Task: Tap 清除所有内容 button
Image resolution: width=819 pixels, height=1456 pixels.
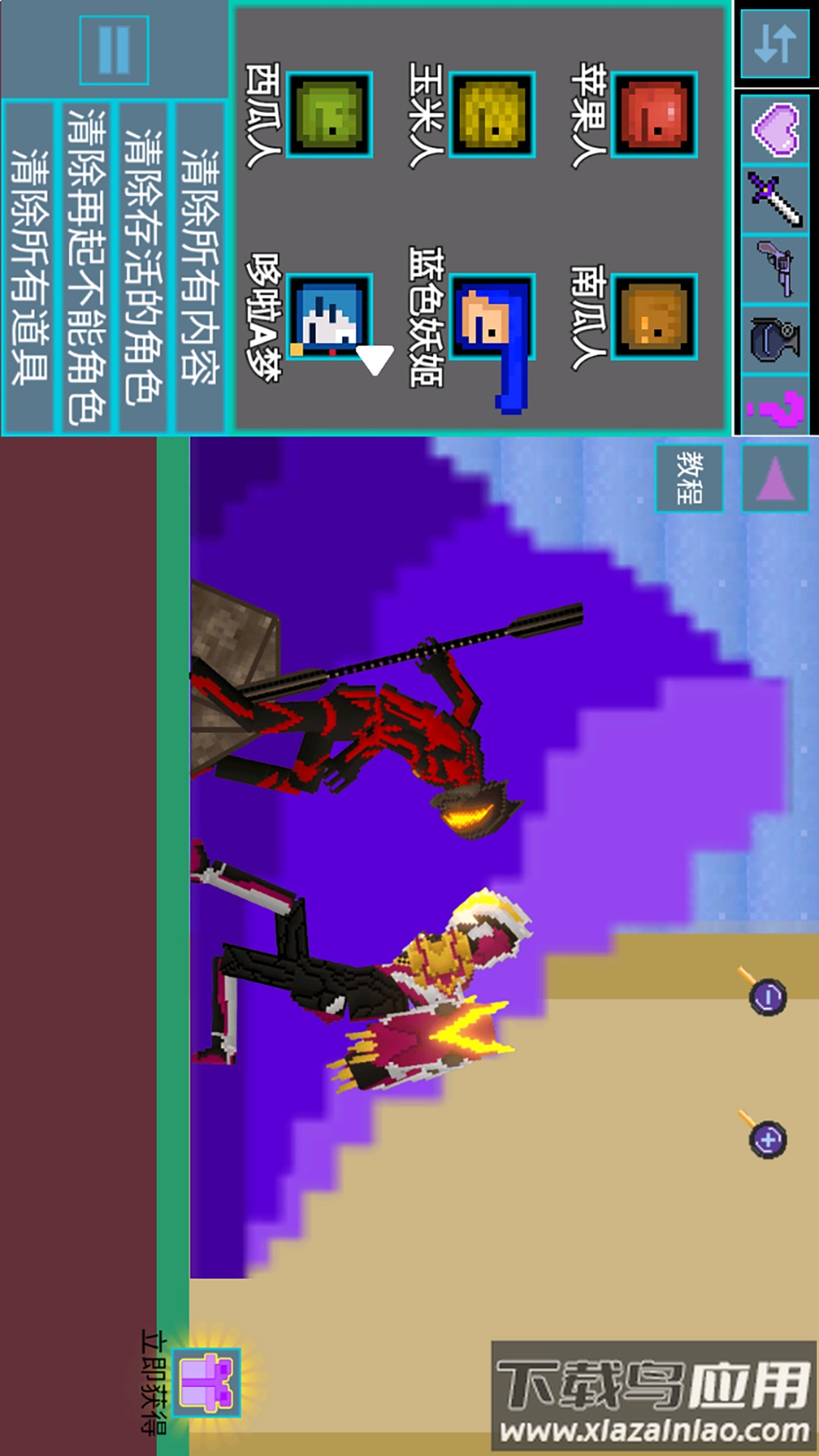Action: [x=201, y=267]
